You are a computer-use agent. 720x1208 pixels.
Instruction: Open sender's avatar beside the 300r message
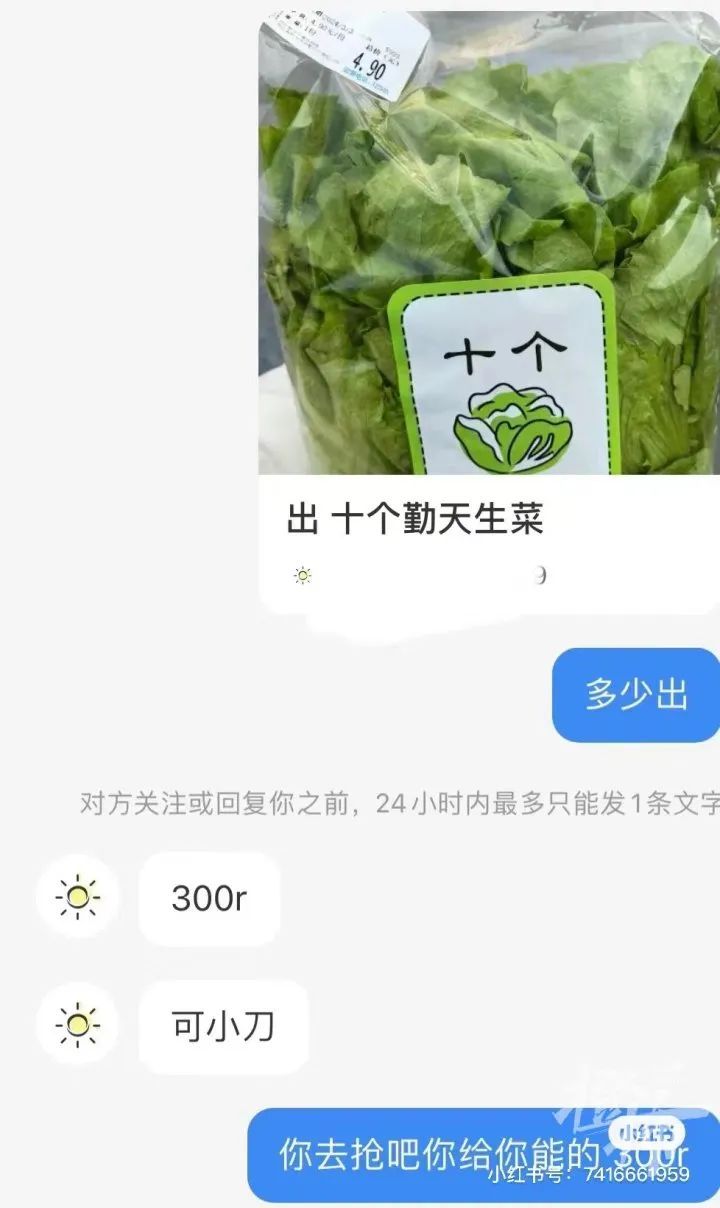tap(77, 896)
